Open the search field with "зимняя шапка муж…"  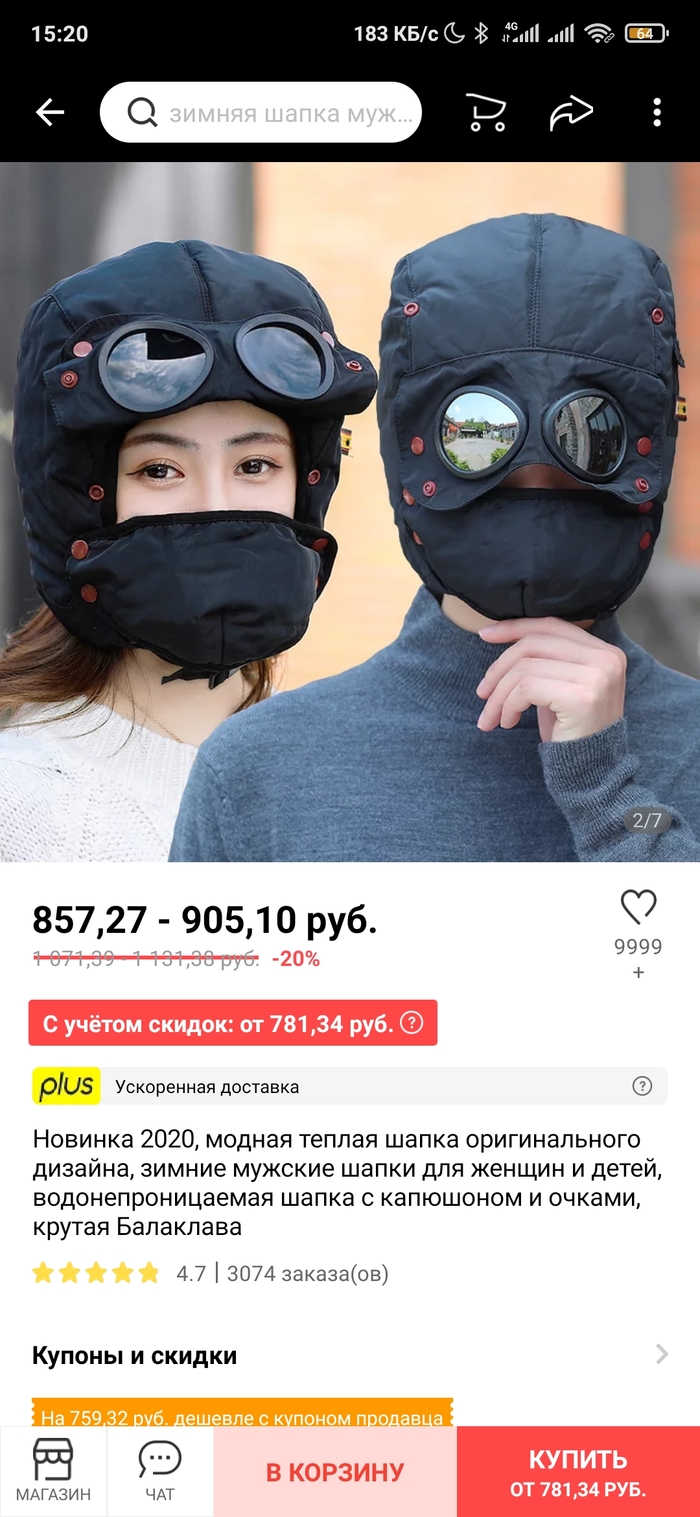[x=261, y=113]
